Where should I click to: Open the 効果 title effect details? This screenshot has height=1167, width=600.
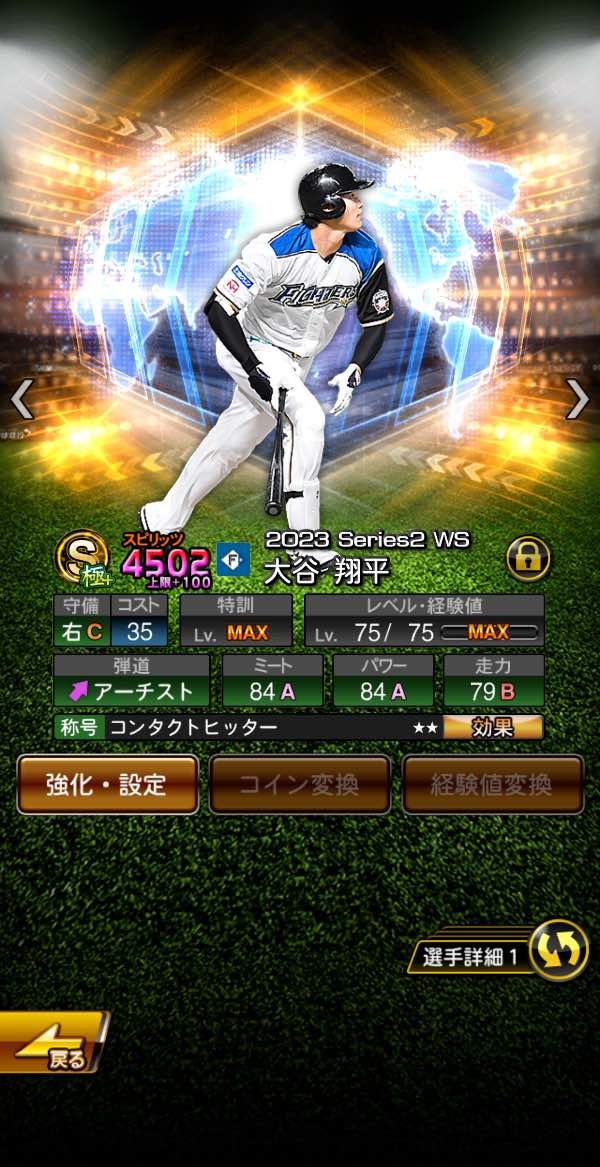pyautogui.click(x=493, y=727)
